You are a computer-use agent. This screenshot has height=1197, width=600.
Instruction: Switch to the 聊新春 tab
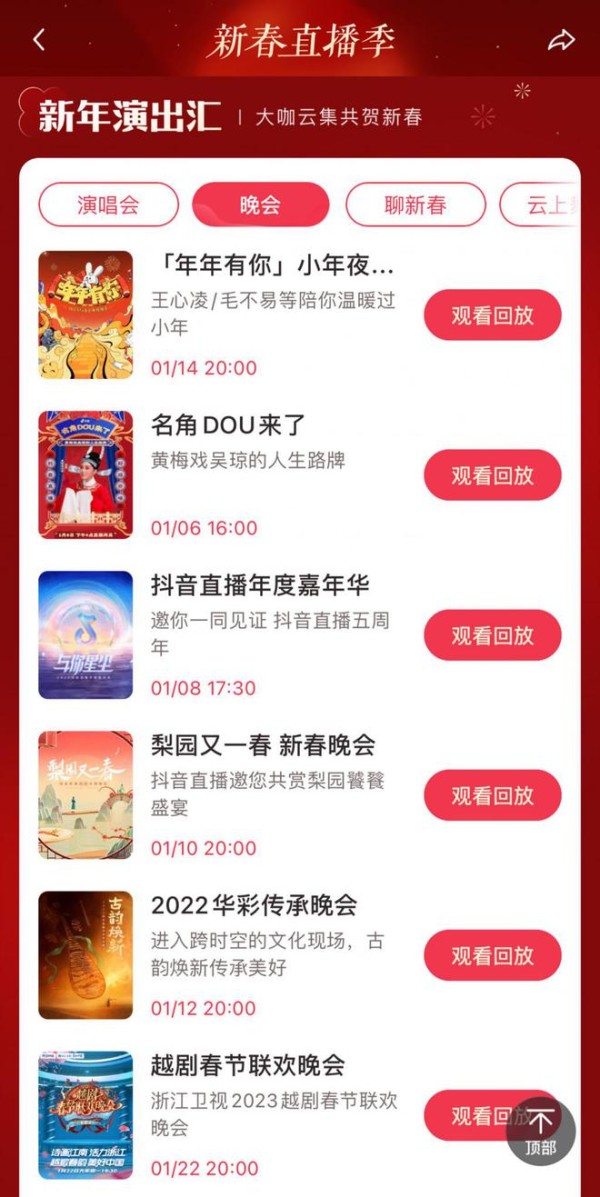pos(415,205)
